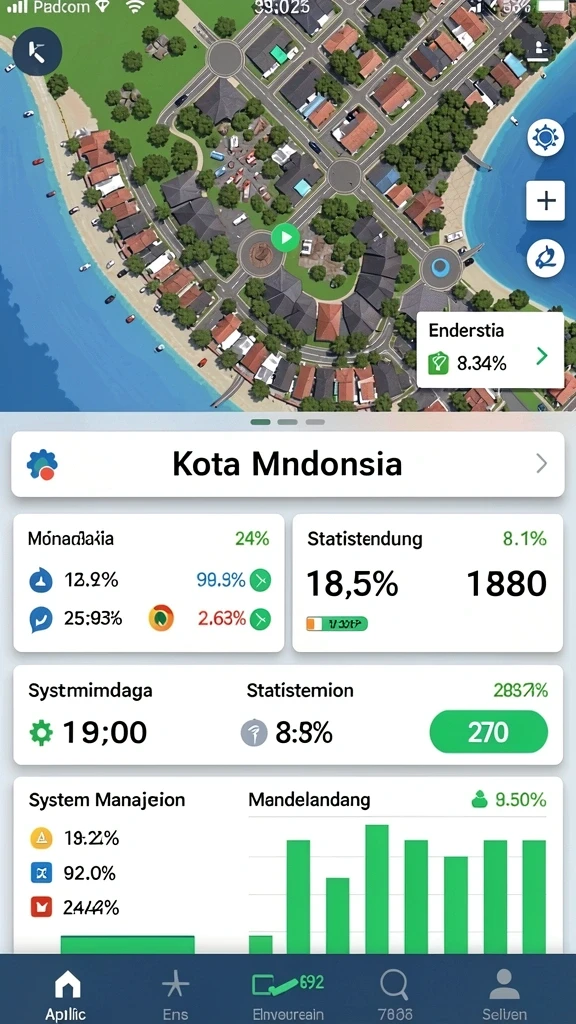Tap the green 270 button
Viewport: 576px width, 1024px height.
(488, 732)
